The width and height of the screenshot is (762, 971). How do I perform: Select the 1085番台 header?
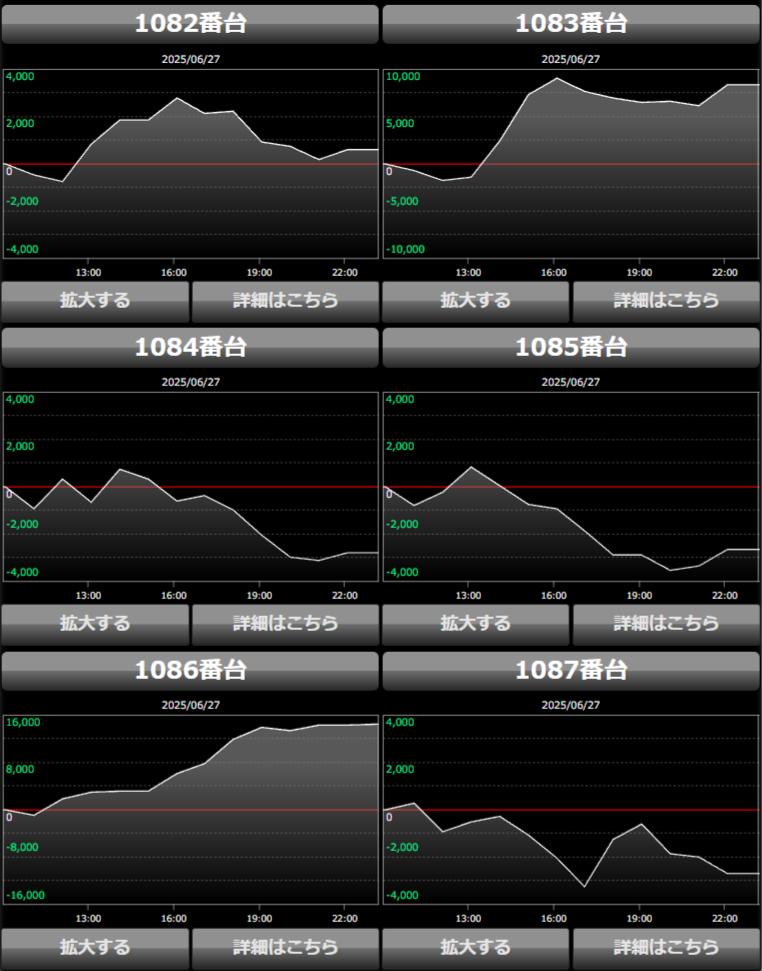[x=571, y=347]
